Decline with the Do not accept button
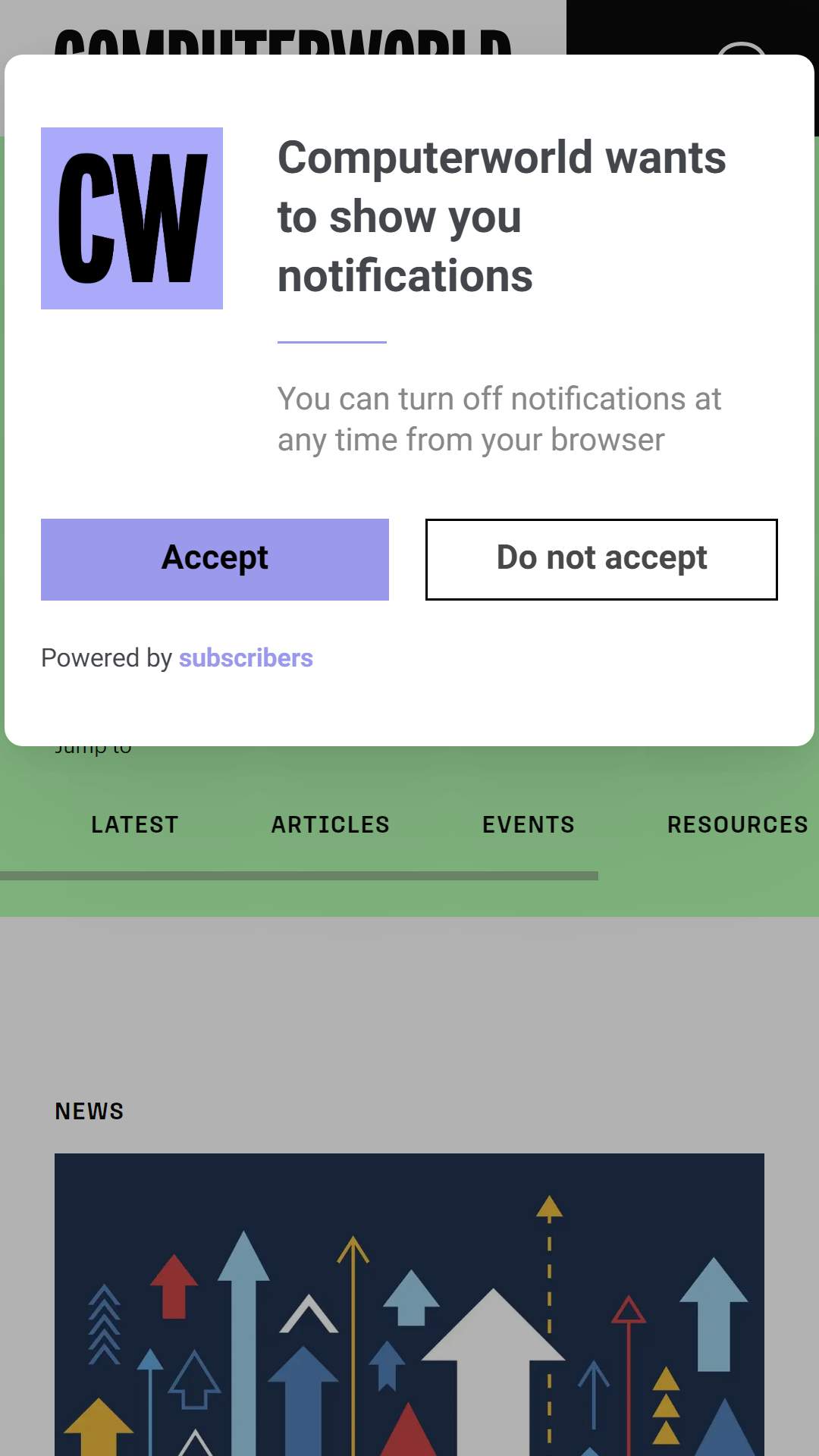Viewport: 819px width, 1456px height. (x=601, y=560)
